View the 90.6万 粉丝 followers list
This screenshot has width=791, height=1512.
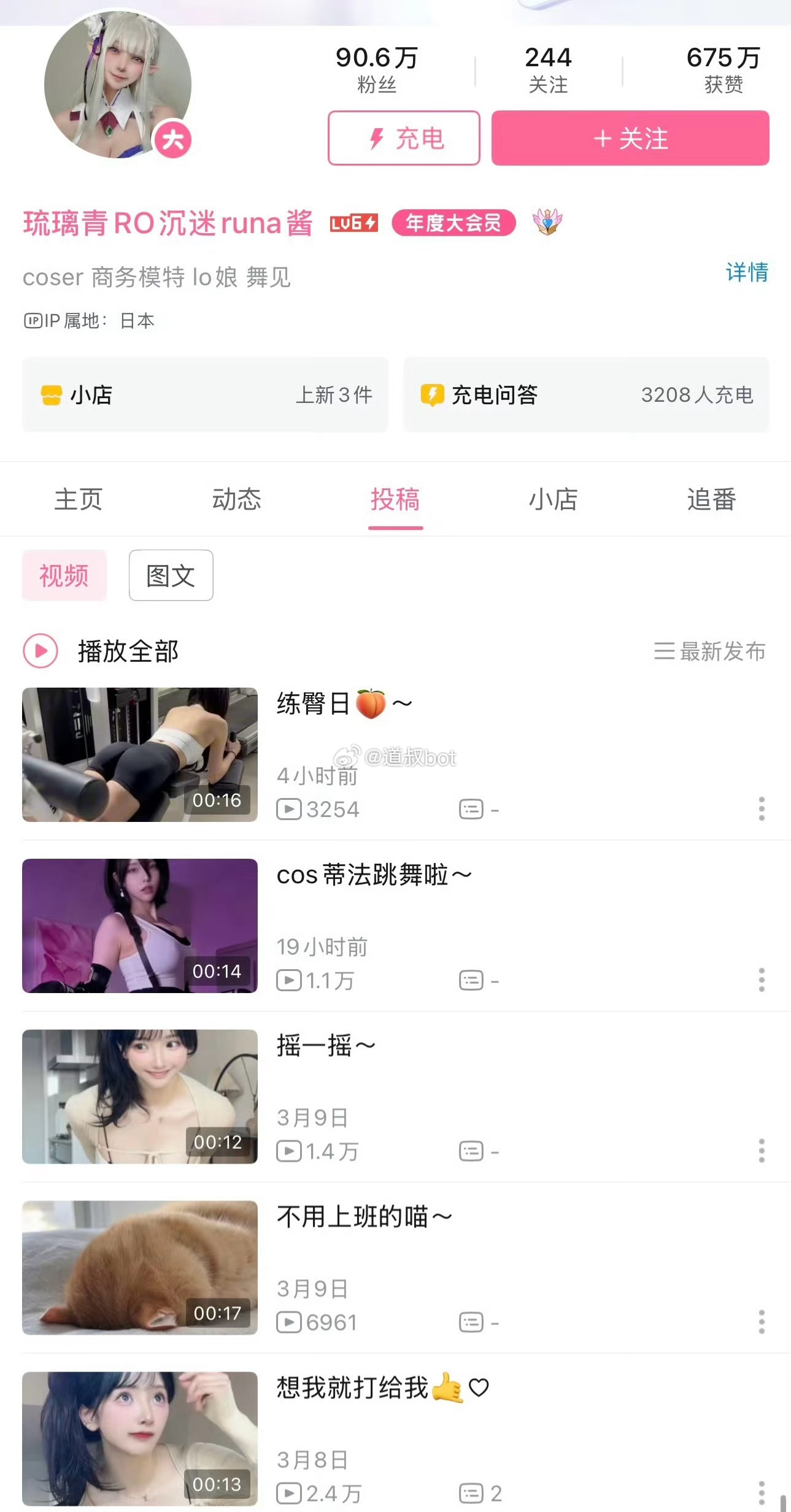tap(377, 70)
